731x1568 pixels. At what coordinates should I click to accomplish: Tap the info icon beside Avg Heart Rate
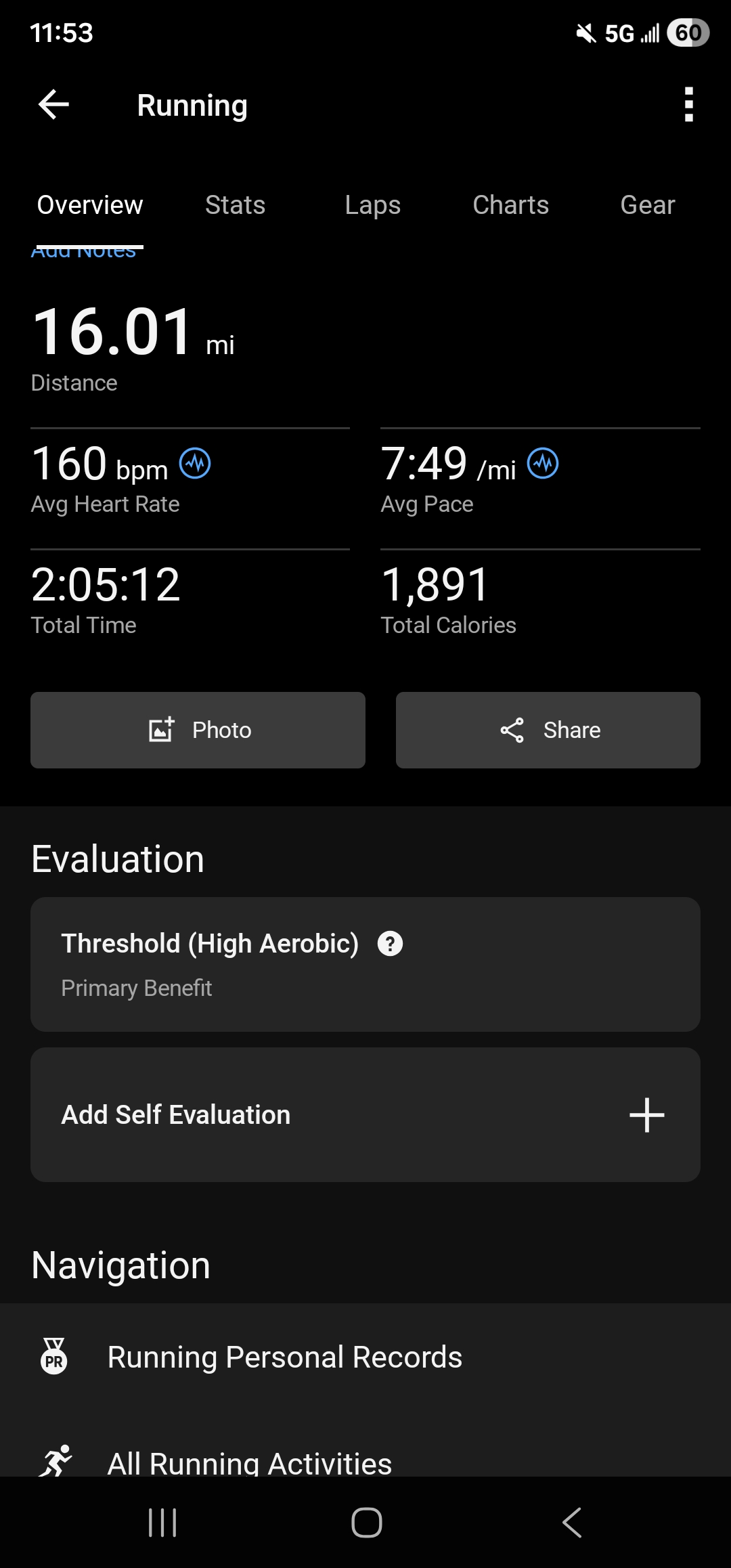click(195, 464)
